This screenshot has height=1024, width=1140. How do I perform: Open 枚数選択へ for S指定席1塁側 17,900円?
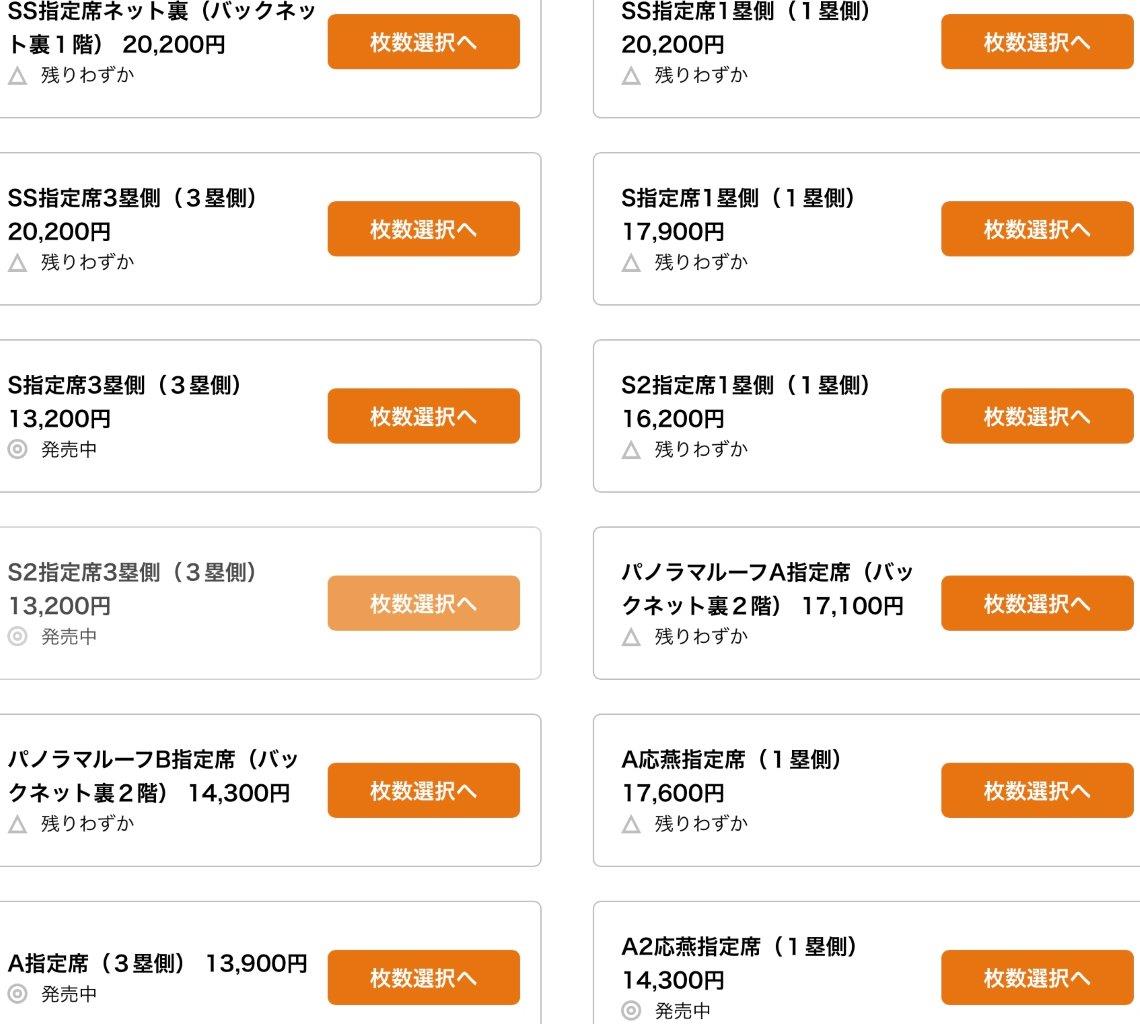click(x=1036, y=229)
